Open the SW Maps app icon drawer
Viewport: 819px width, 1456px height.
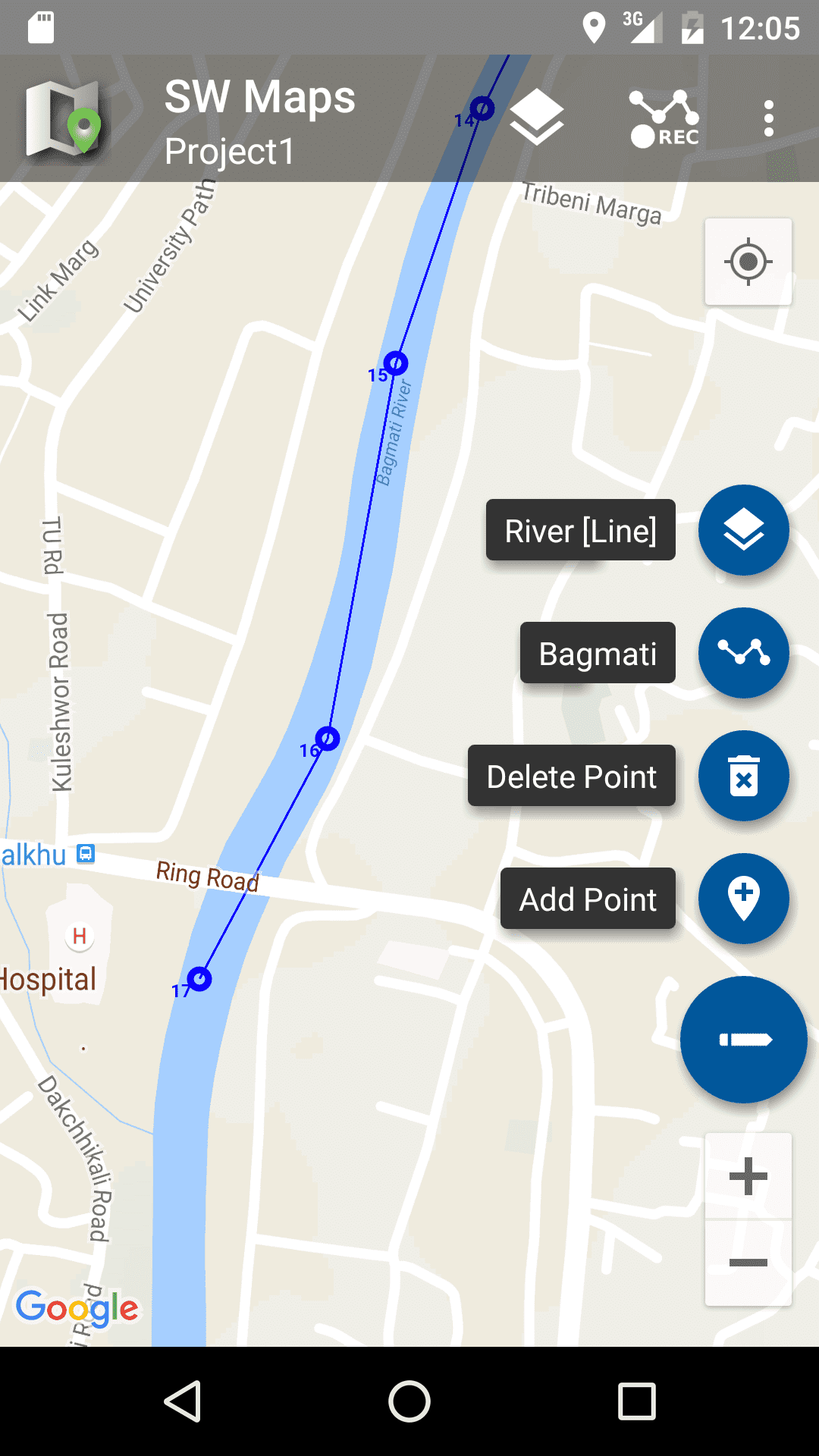click(x=64, y=118)
